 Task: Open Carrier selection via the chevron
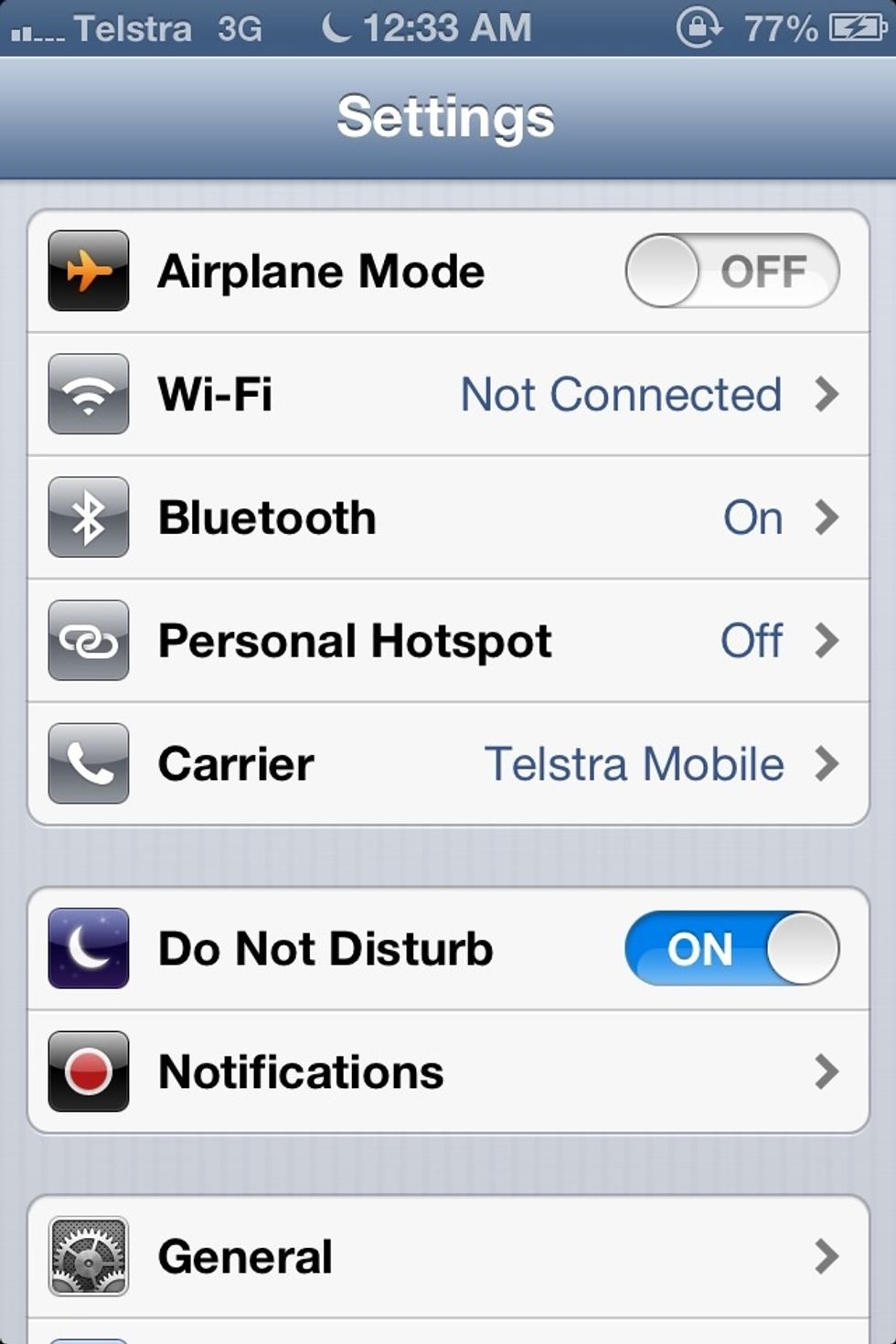[829, 764]
